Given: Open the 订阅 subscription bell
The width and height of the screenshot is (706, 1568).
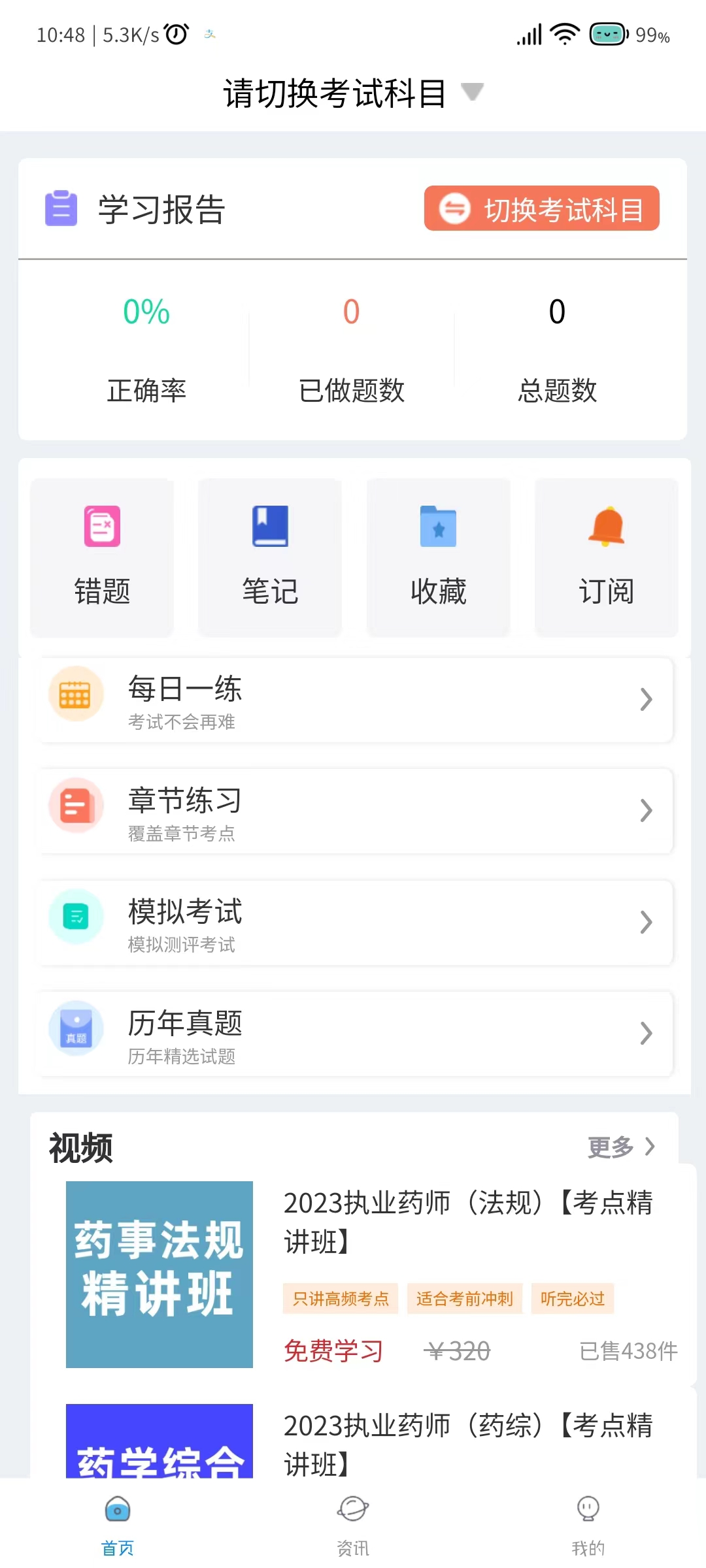Looking at the screenshot, I should pyautogui.click(x=605, y=559).
